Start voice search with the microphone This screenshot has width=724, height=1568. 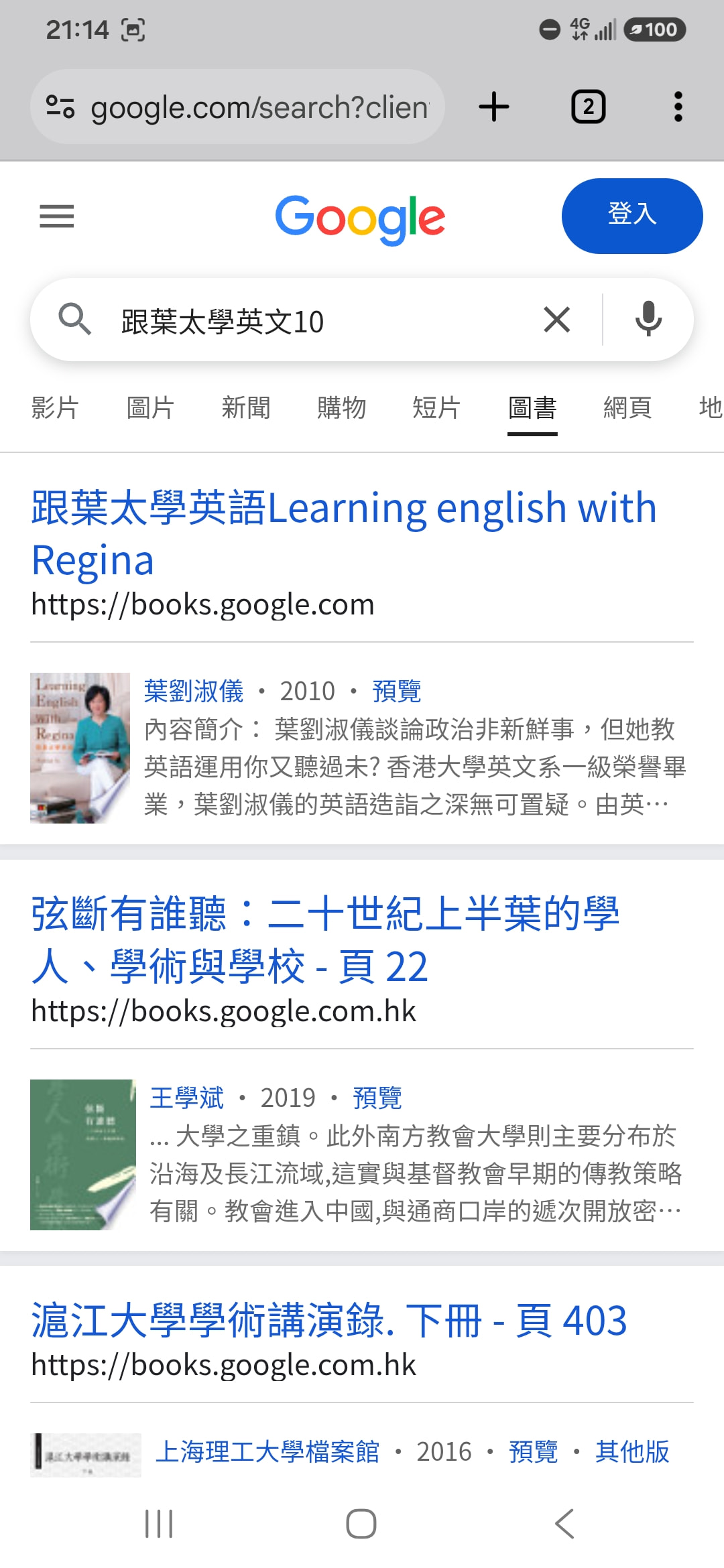(x=648, y=320)
